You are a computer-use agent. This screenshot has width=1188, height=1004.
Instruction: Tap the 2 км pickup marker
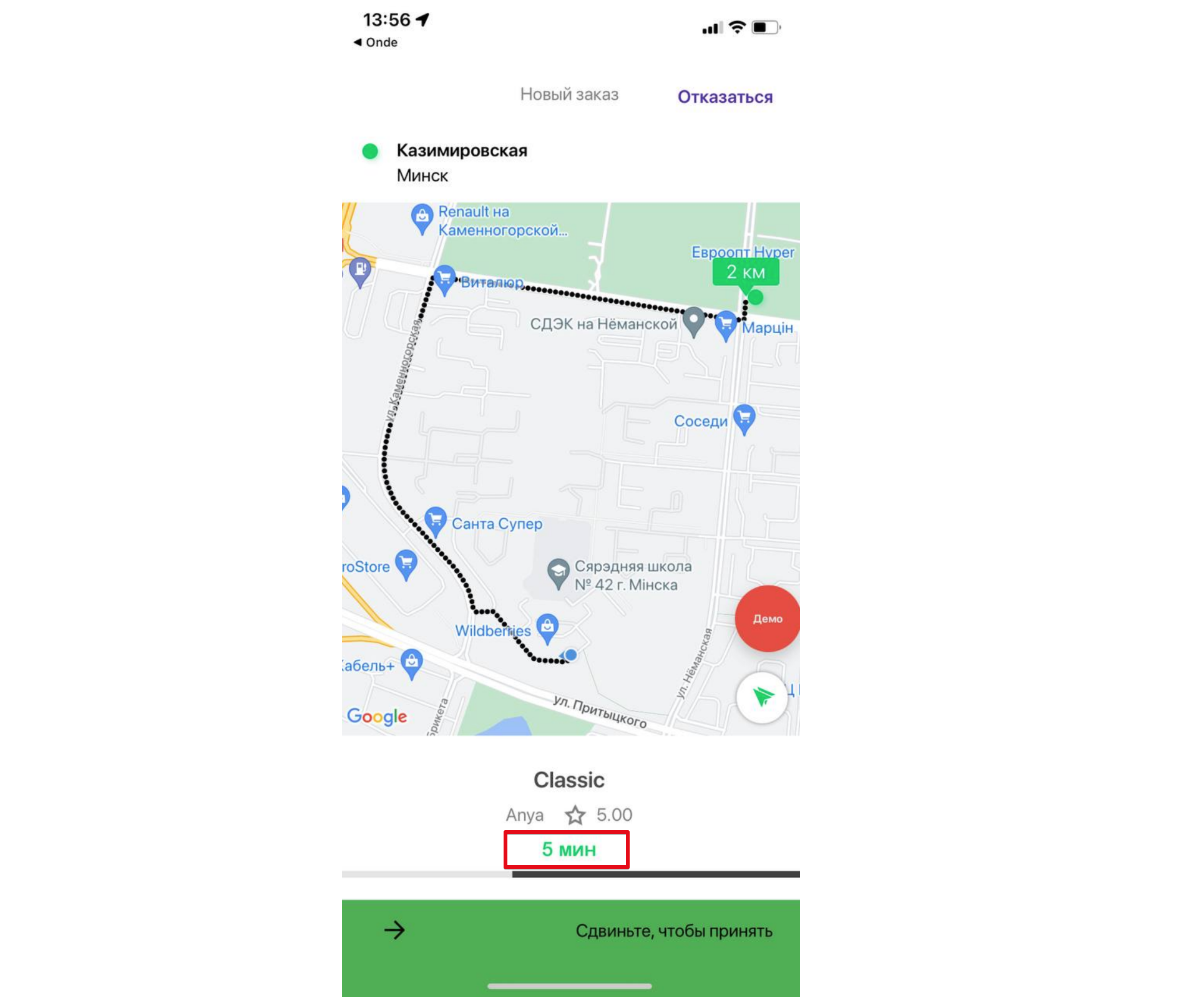tap(745, 273)
